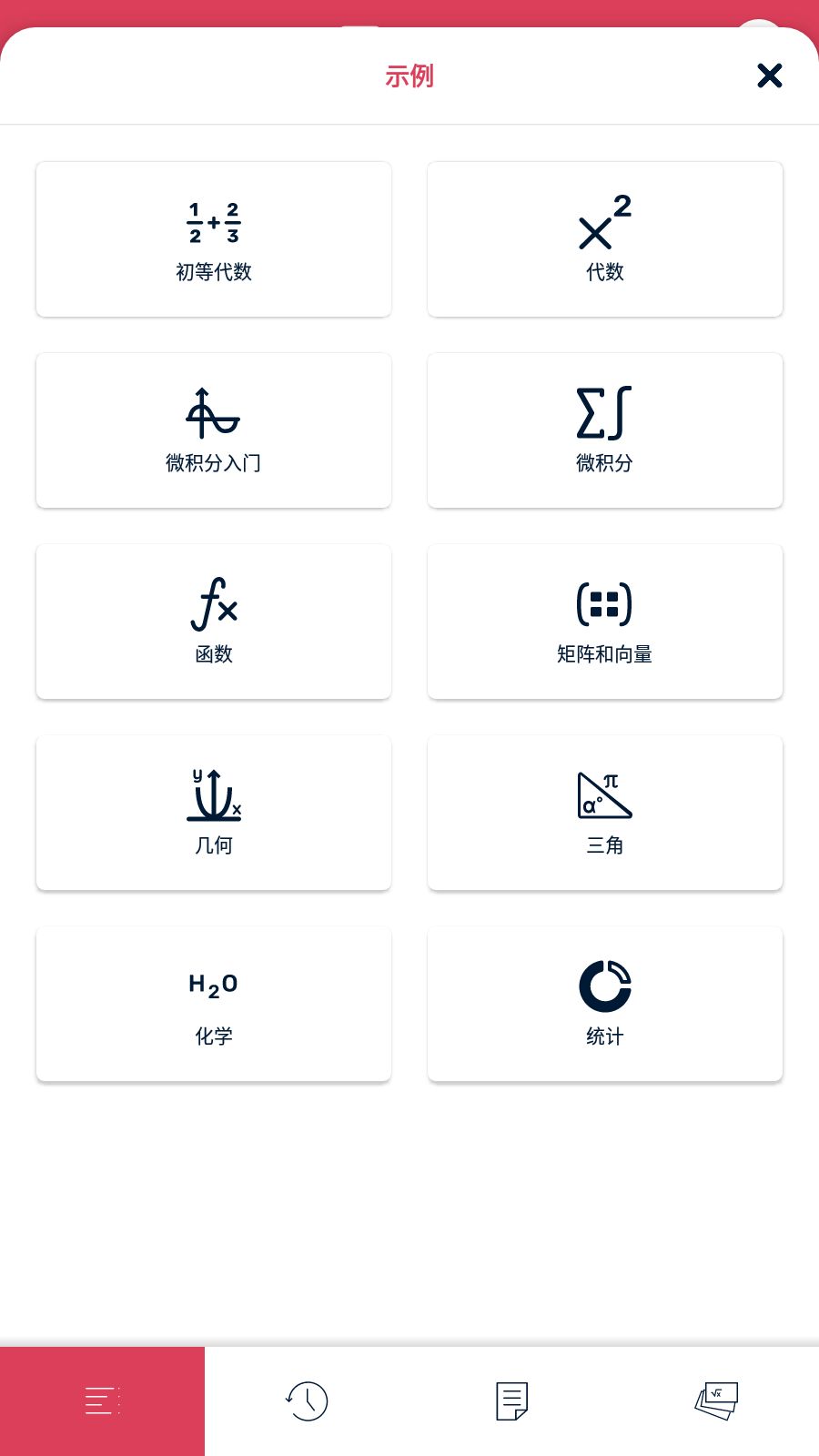Open the 三角 category card
819x1456 pixels.
(x=604, y=812)
